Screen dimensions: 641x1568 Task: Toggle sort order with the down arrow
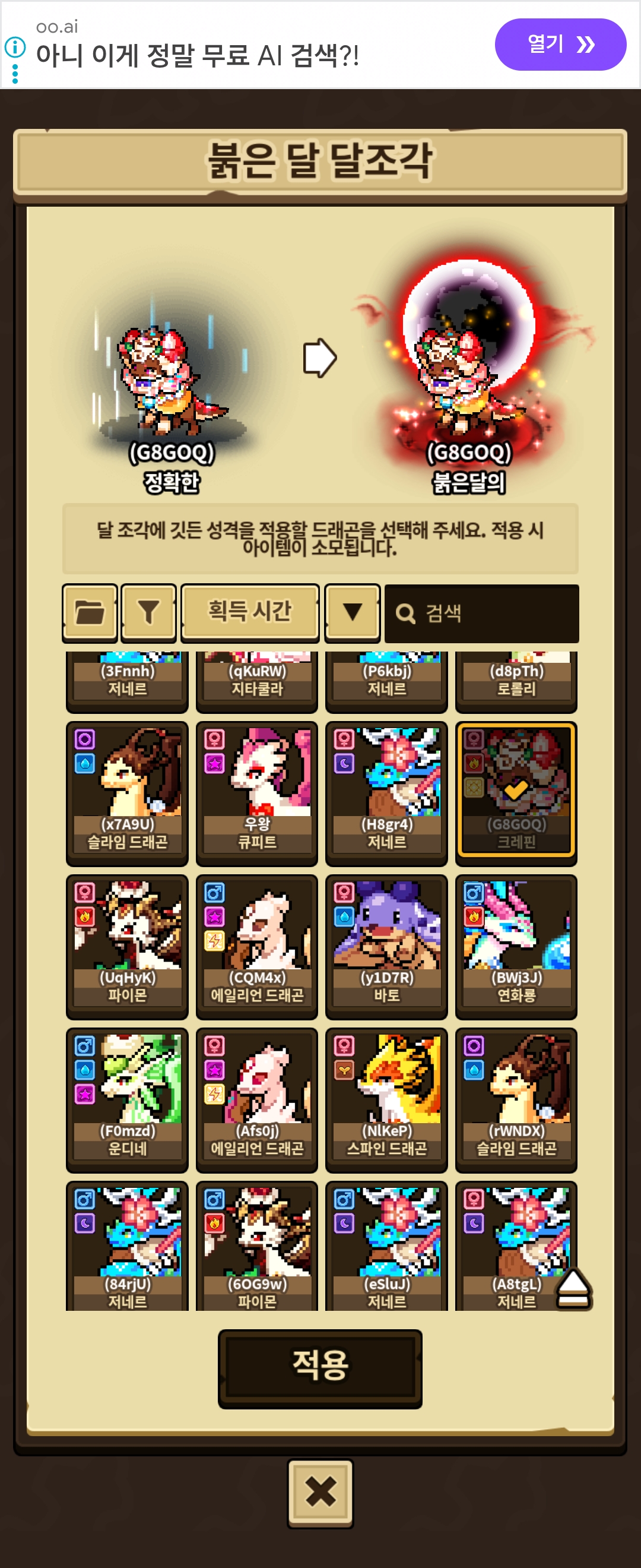tap(352, 613)
